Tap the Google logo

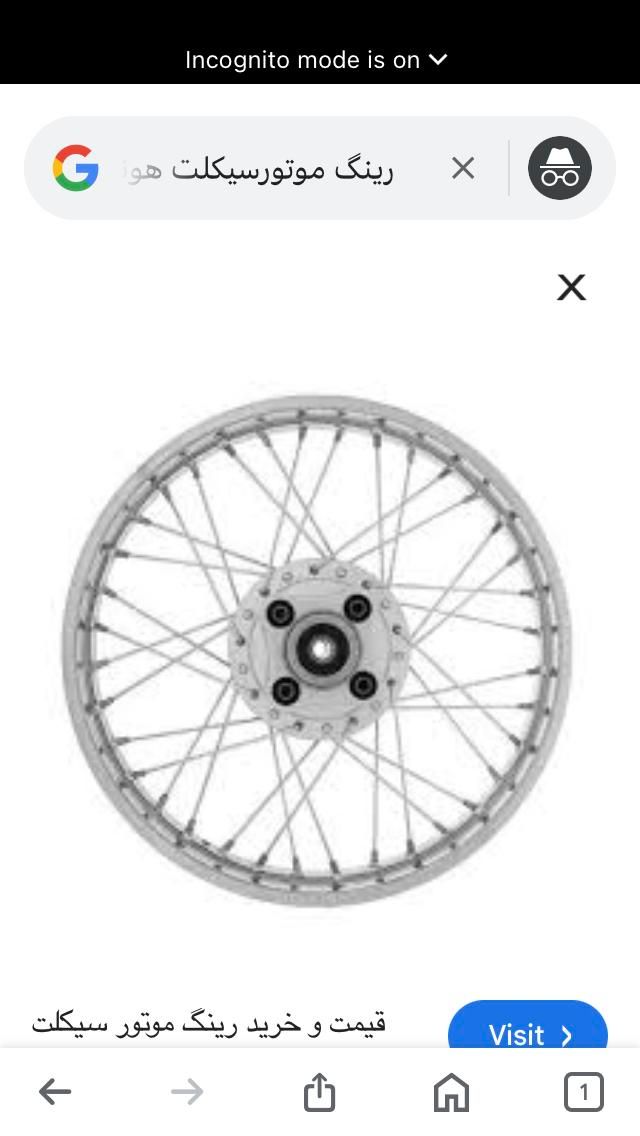[x=76, y=168]
